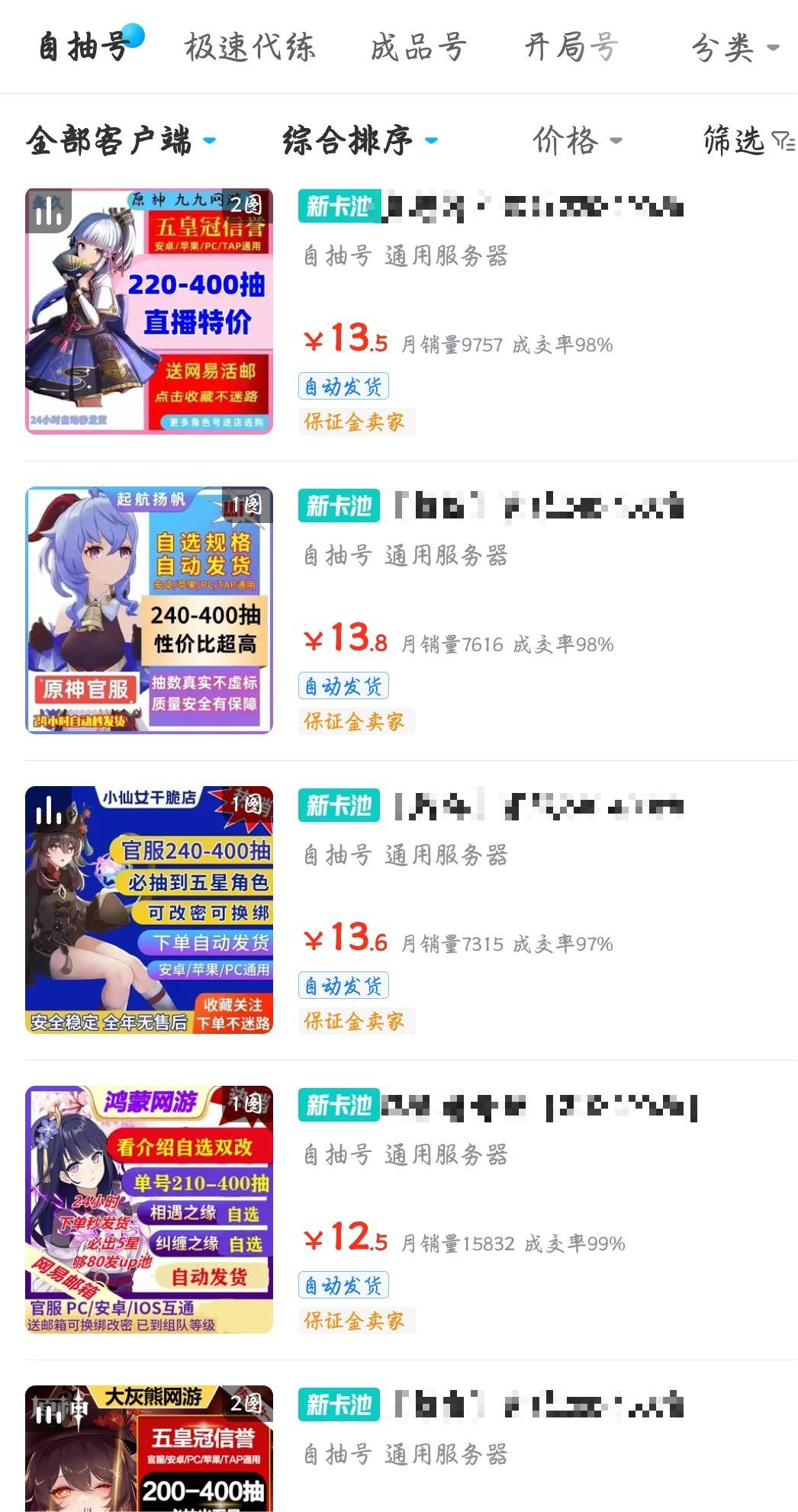
Task: Select the 自抽号 tab
Action: pos(83,47)
